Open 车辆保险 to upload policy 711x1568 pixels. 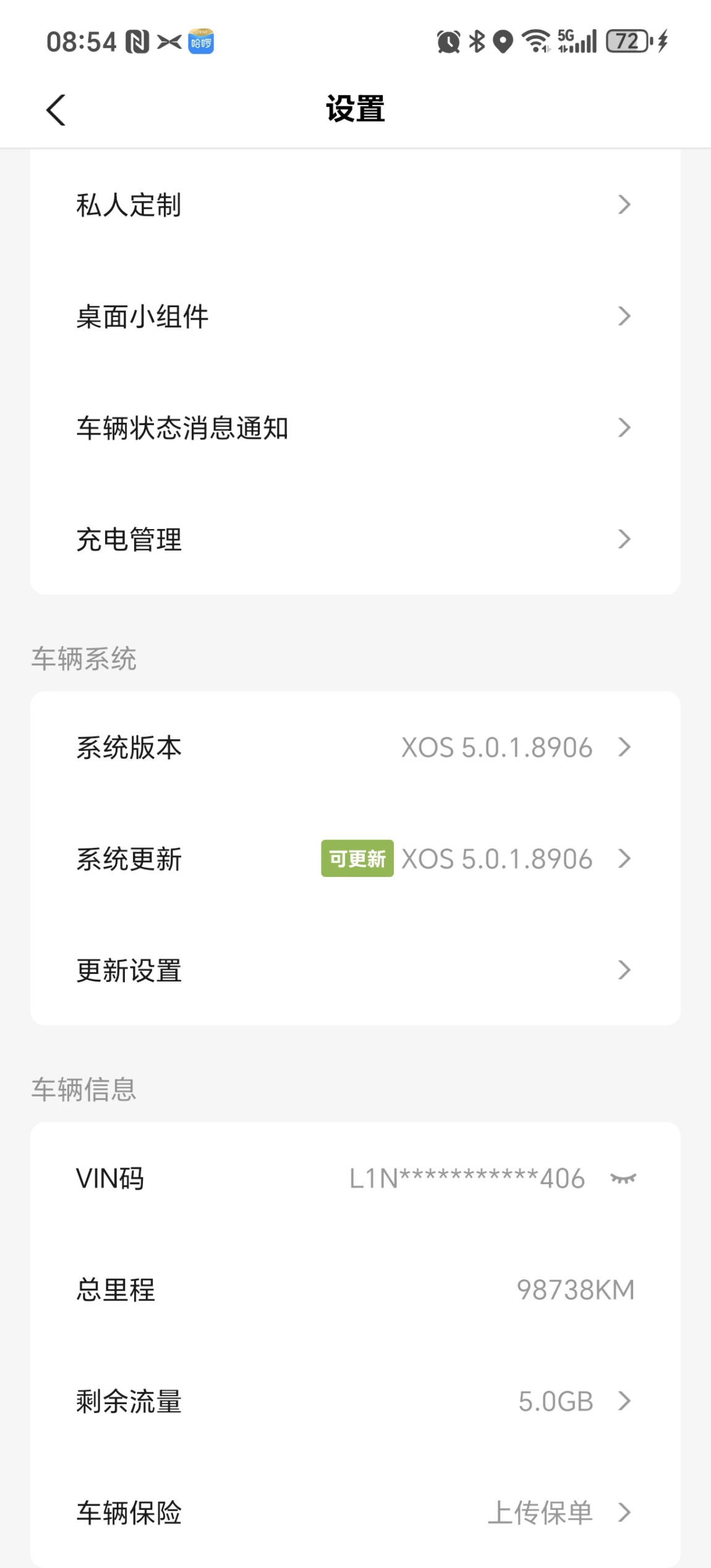(355, 1512)
